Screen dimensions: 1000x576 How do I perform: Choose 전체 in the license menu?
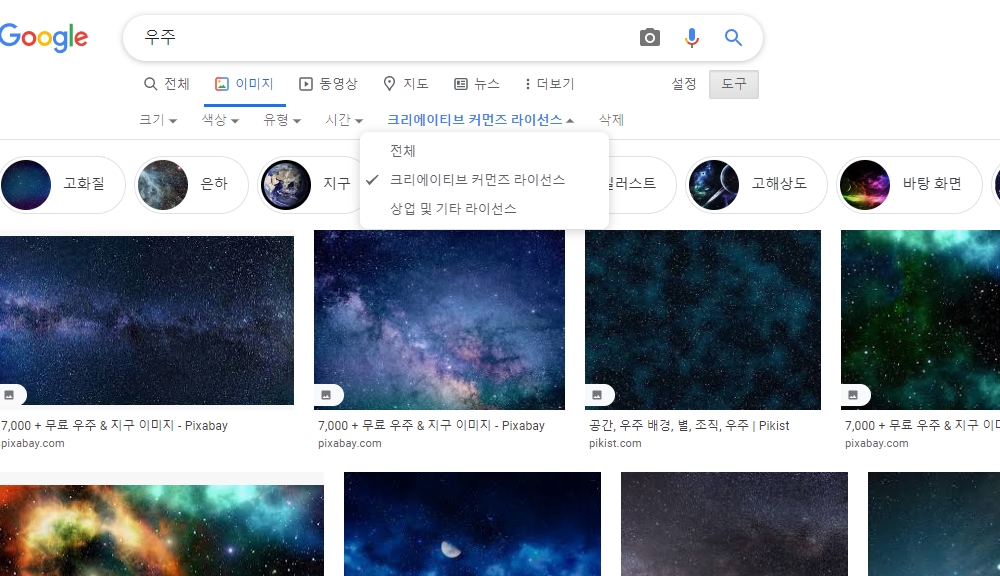403,151
